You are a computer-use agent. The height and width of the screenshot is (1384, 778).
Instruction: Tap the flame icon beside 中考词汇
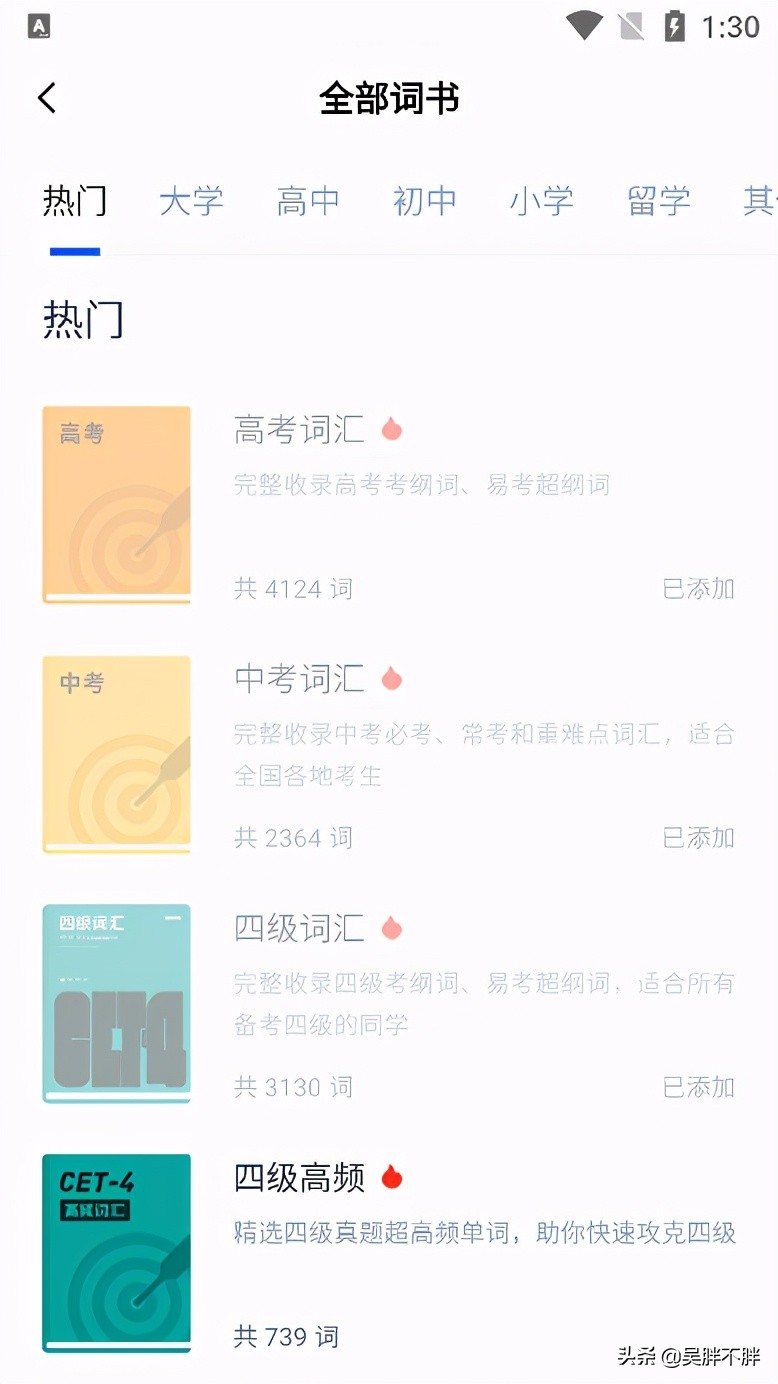tap(390, 678)
